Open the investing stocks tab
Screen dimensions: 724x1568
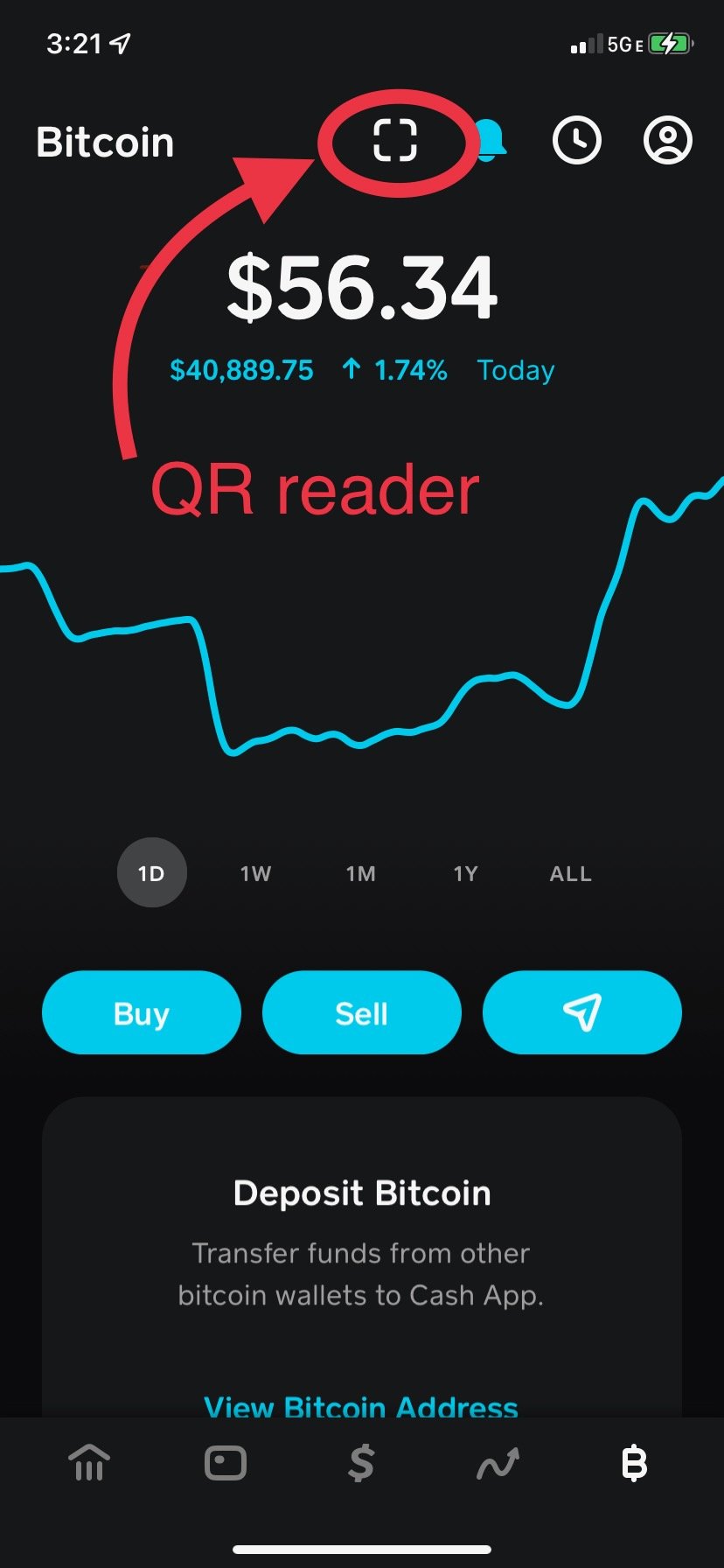[498, 1463]
